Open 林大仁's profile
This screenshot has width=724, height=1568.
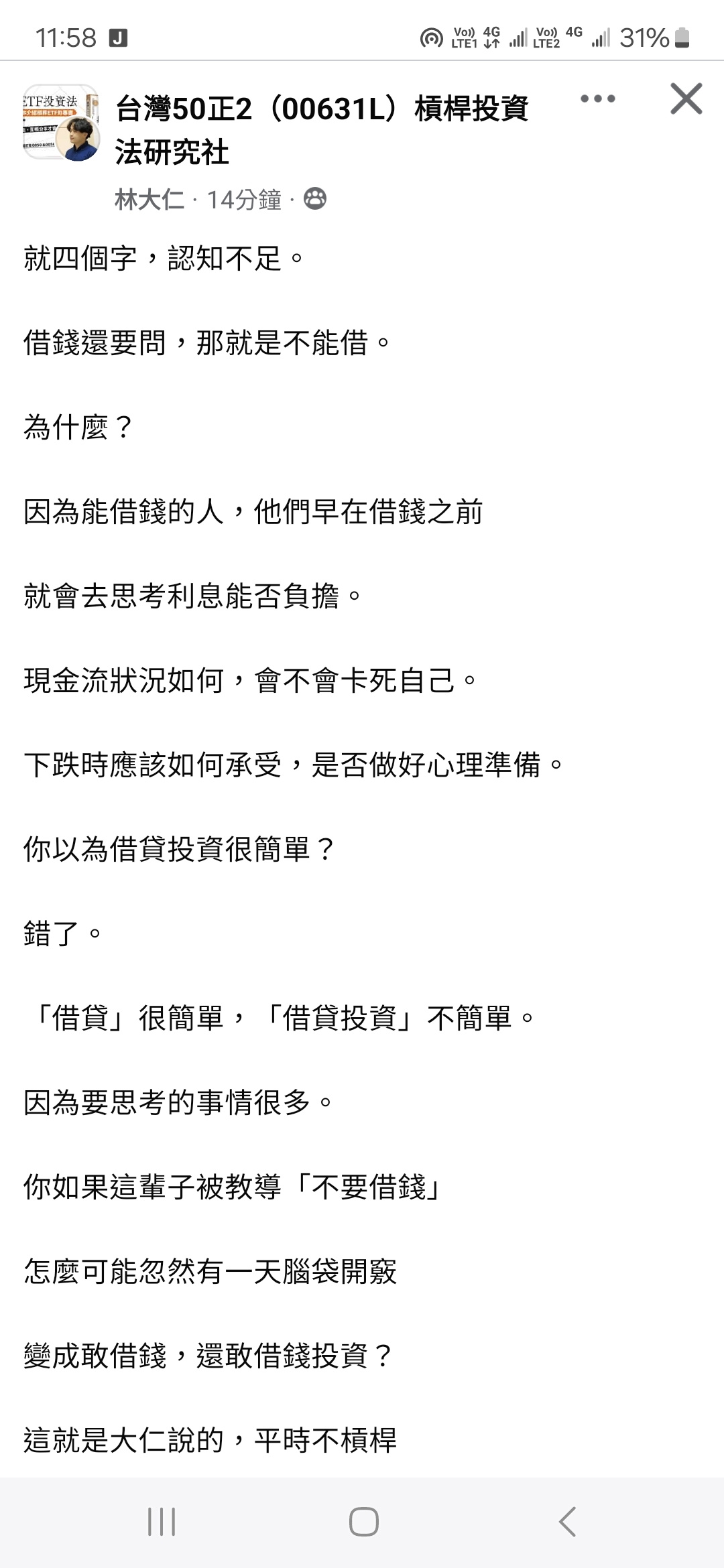148,198
